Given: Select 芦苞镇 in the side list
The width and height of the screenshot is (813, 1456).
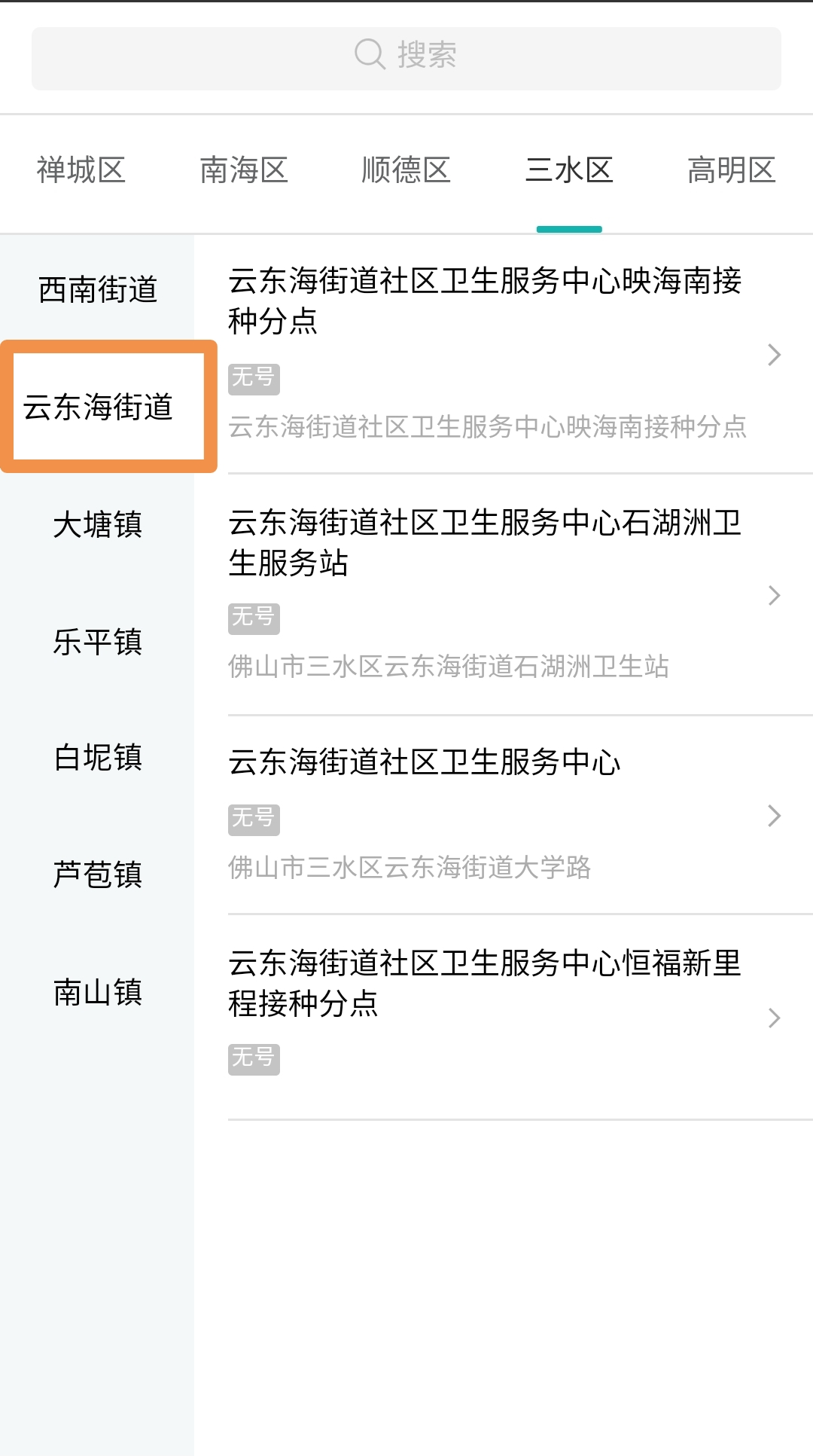Looking at the screenshot, I should [98, 875].
